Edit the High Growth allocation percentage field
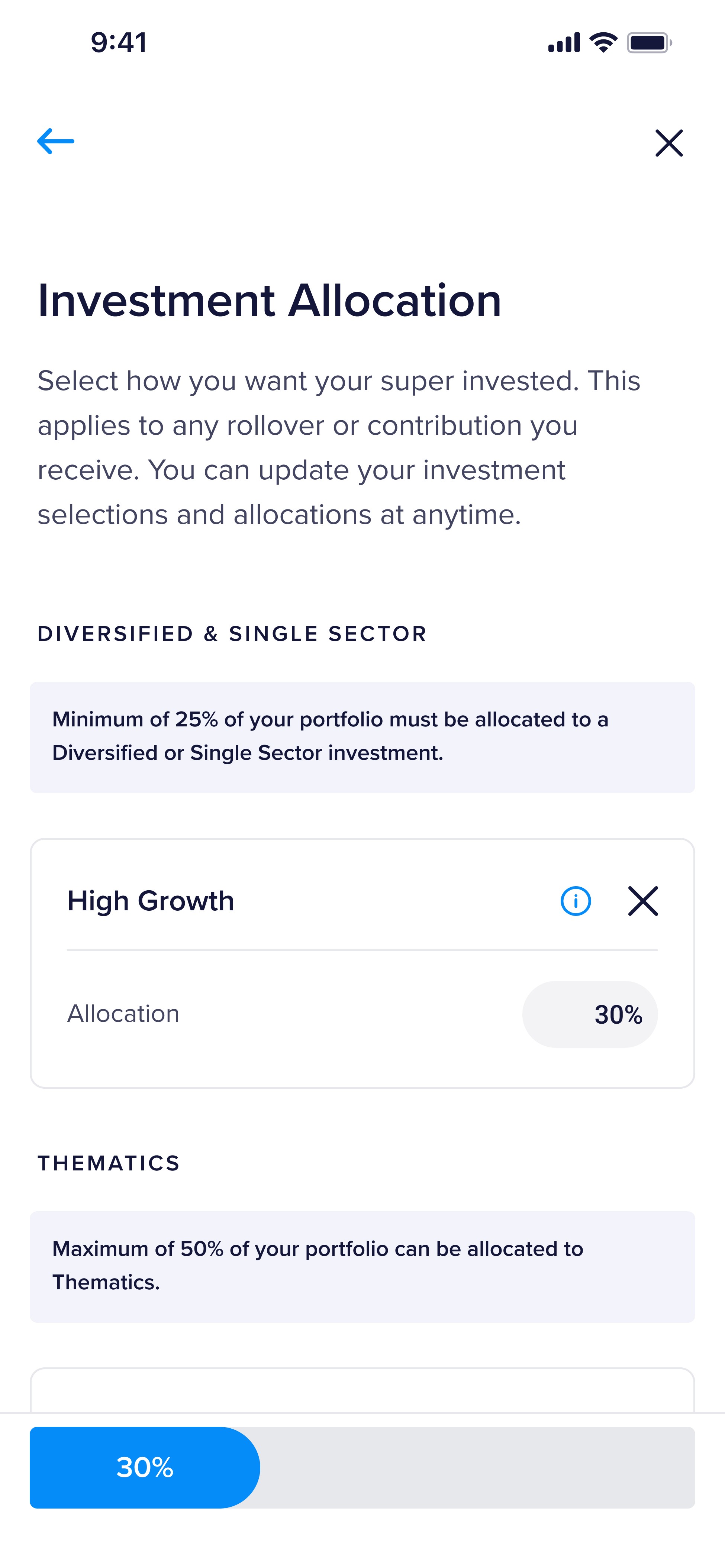725x1568 pixels. [x=590, y=1014]
